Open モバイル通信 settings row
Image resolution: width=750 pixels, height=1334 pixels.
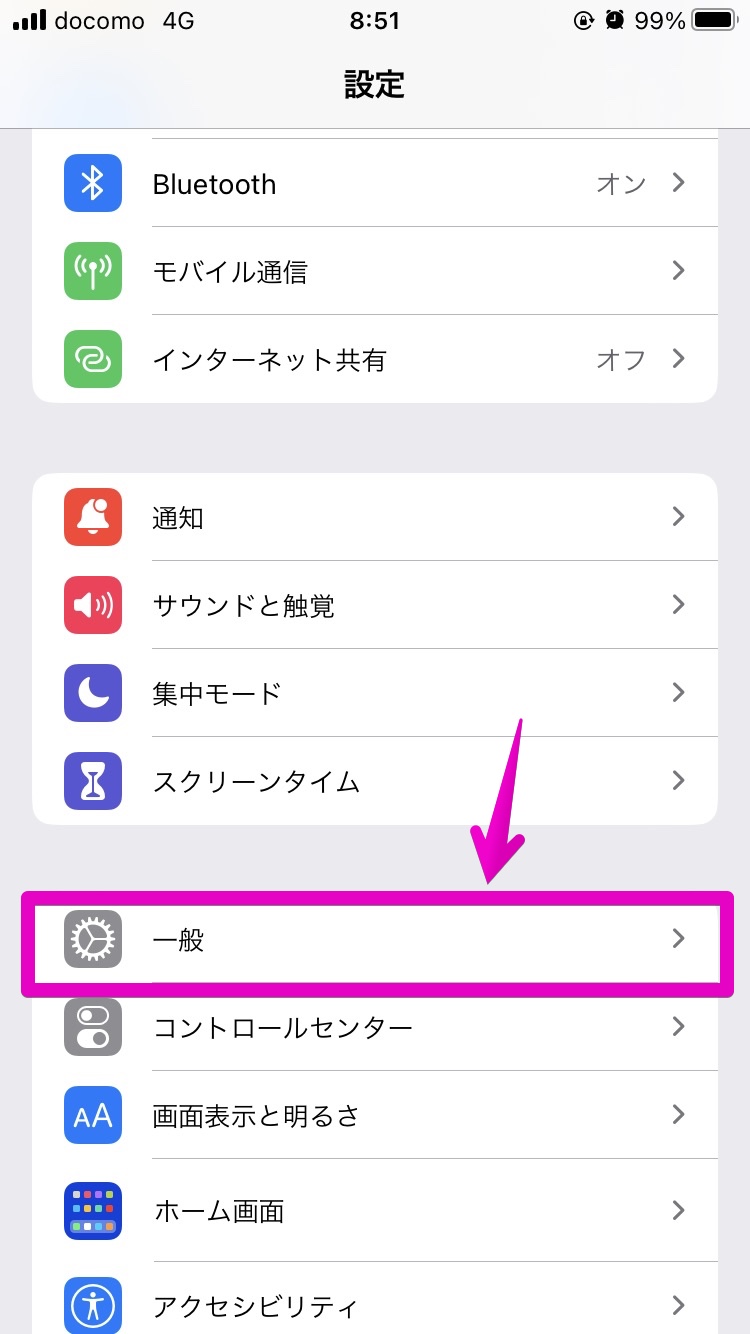point(374,271)
